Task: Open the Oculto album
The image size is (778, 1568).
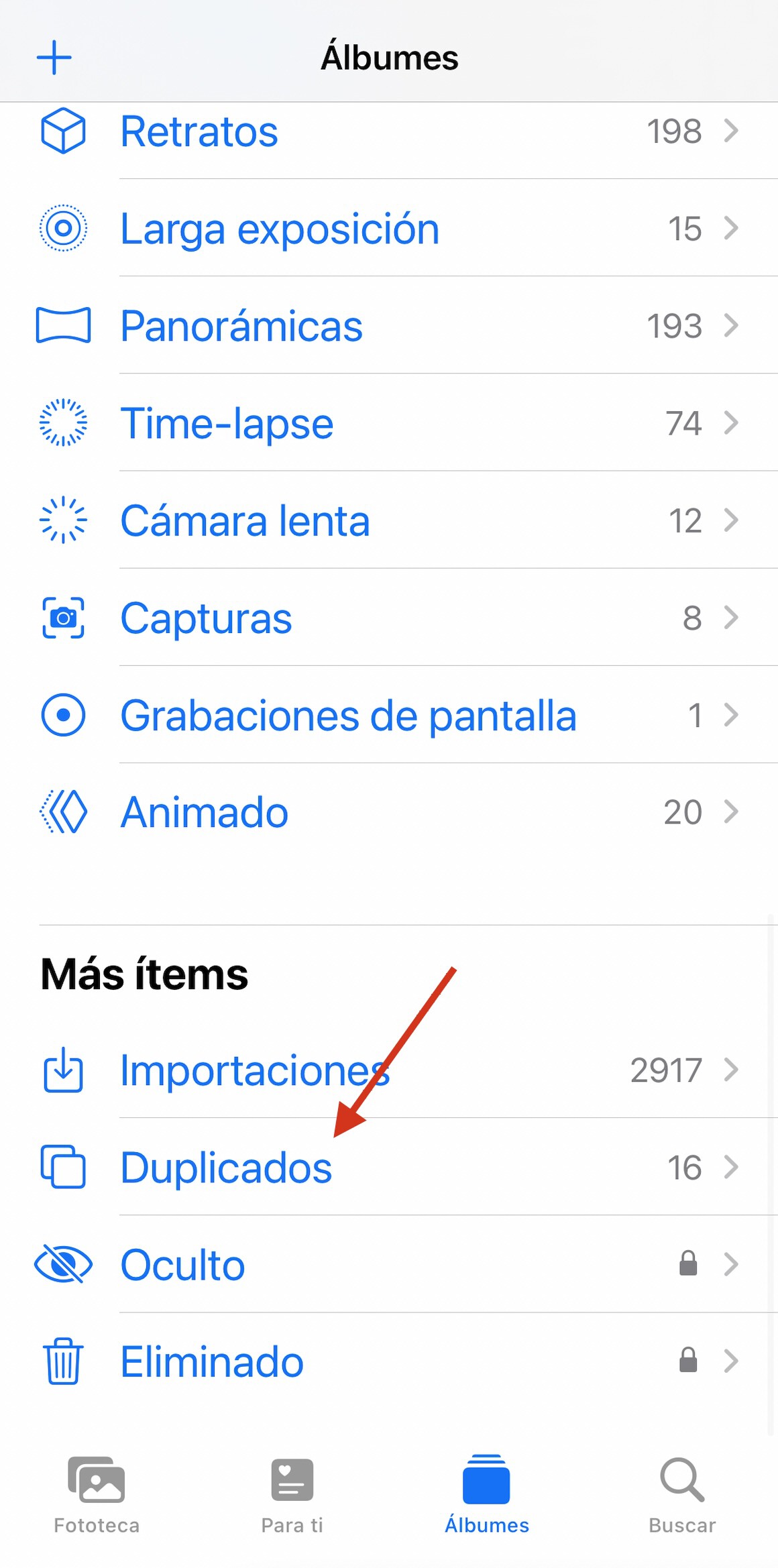Action: (182, 1264)
